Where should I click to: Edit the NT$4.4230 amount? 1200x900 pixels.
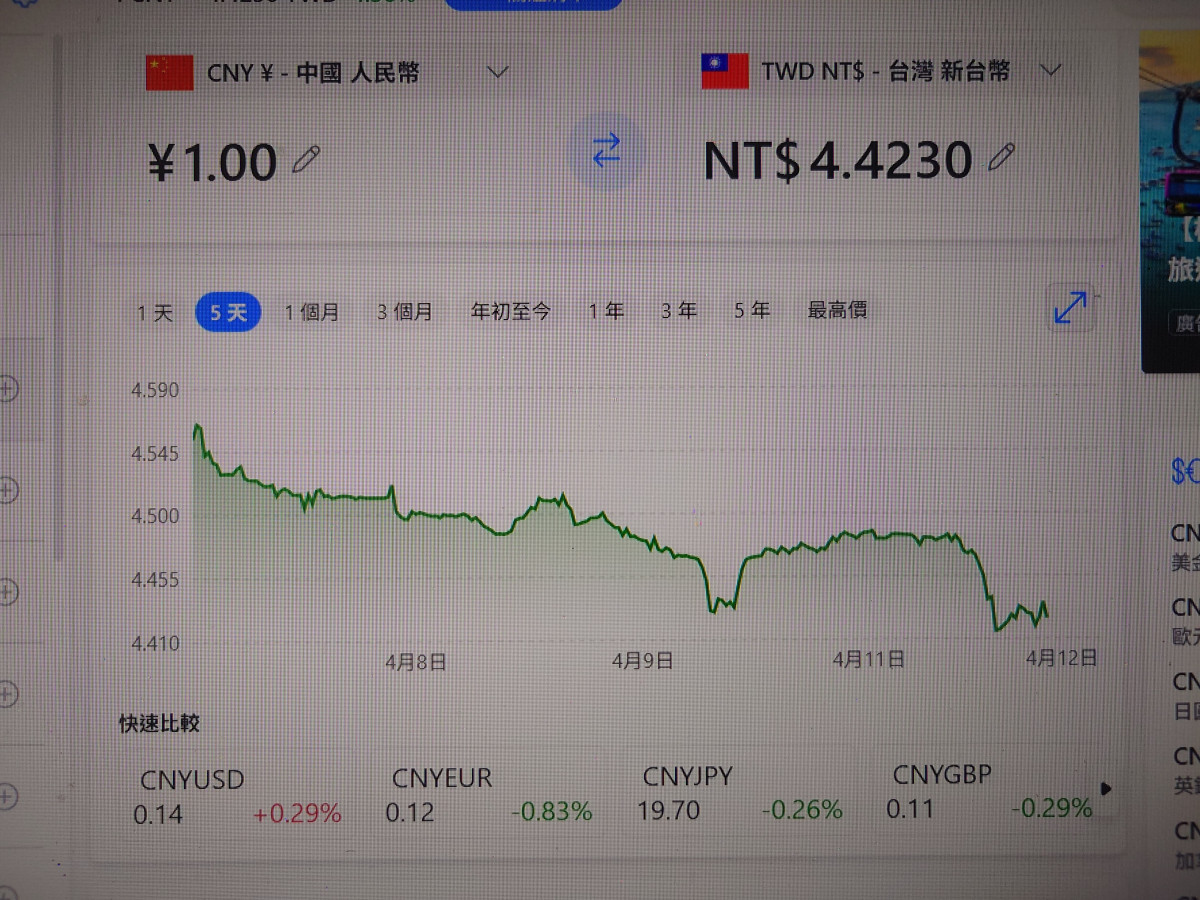click(1000, 157)
